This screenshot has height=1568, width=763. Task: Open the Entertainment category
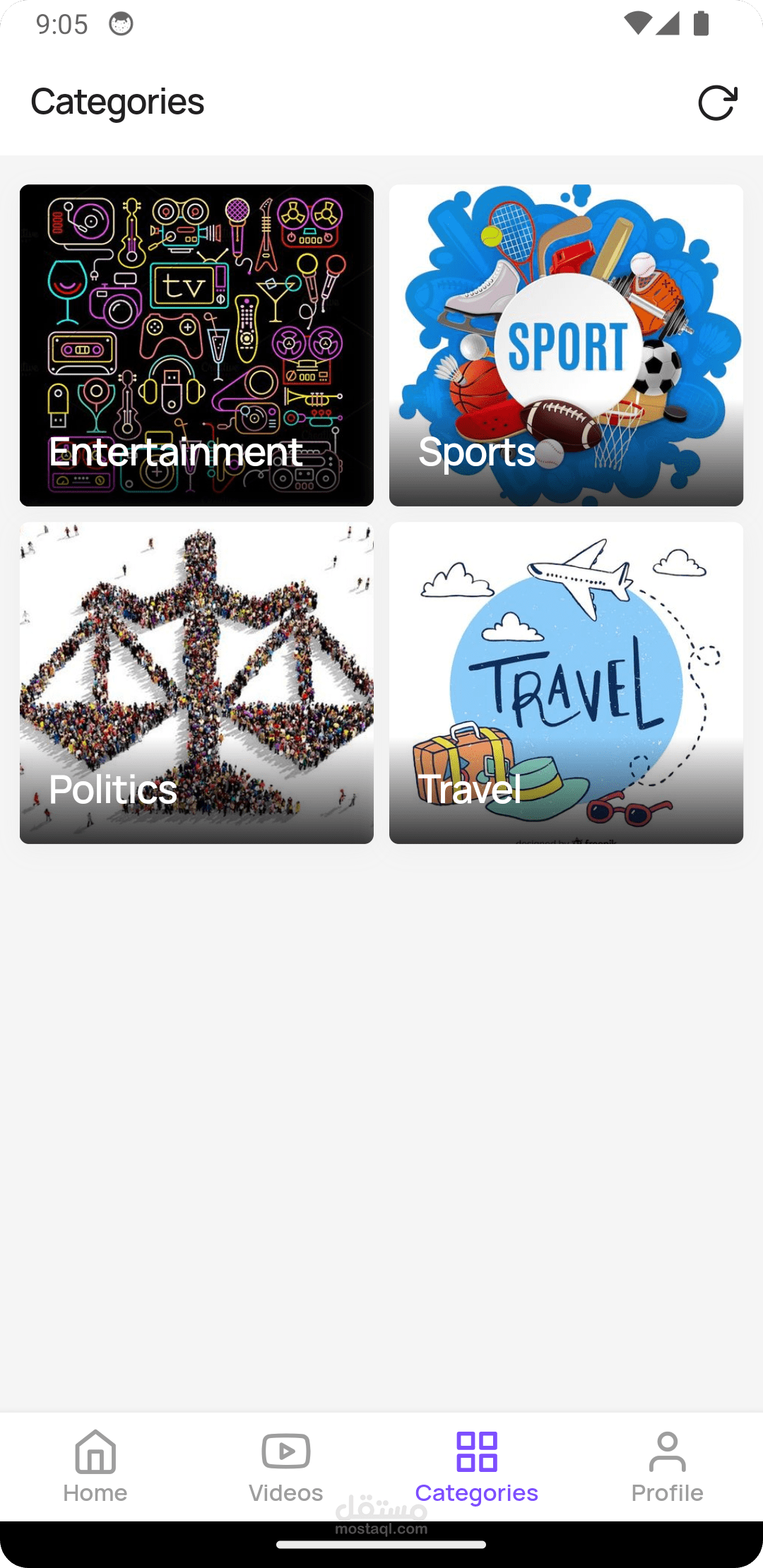tap(196, 345)
